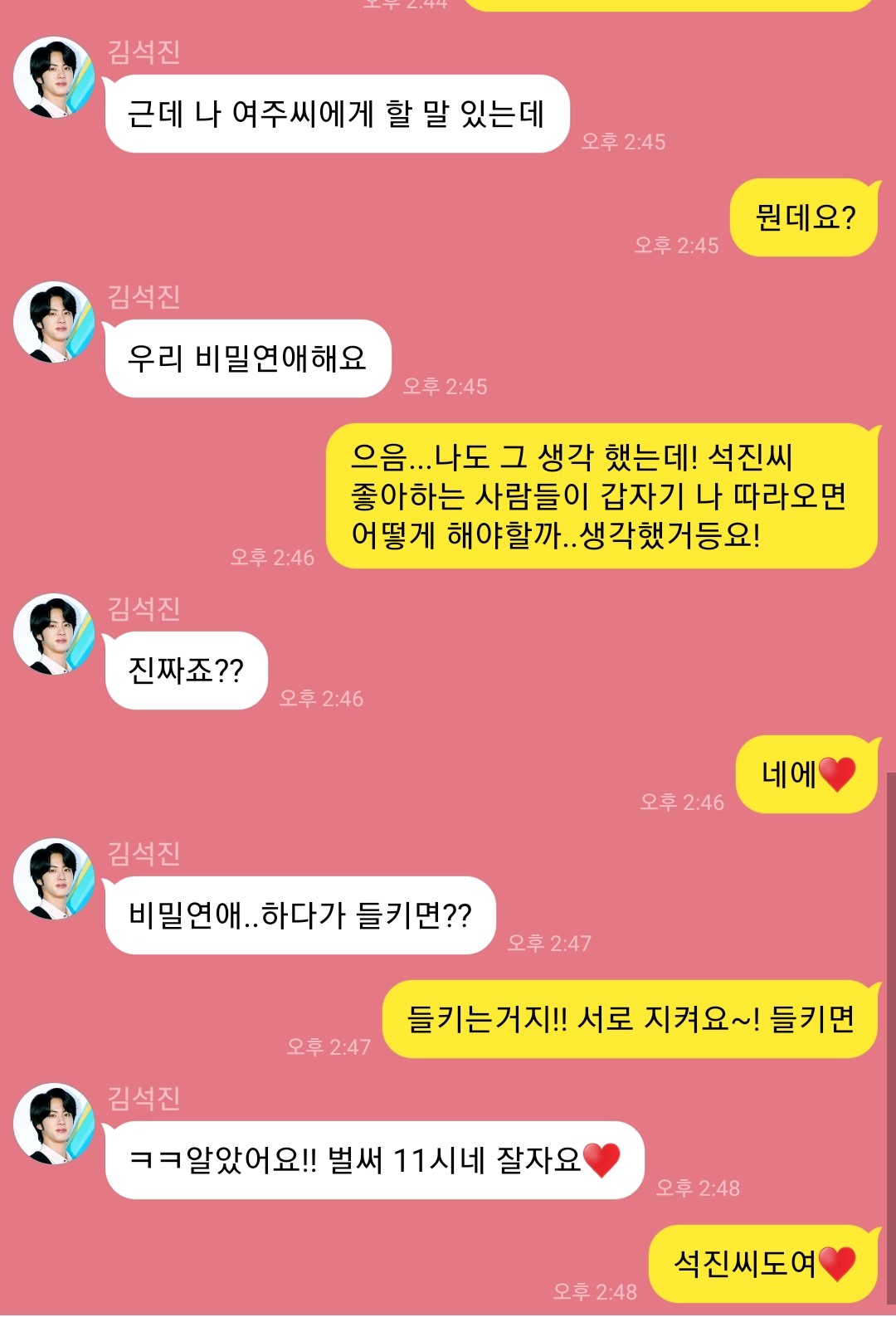Image resolution: width=896 pixels, height=1317 pixels.
Task: View 김석진's avatar next to "우리 비밀연애해요"
Action: coord(55,322)
